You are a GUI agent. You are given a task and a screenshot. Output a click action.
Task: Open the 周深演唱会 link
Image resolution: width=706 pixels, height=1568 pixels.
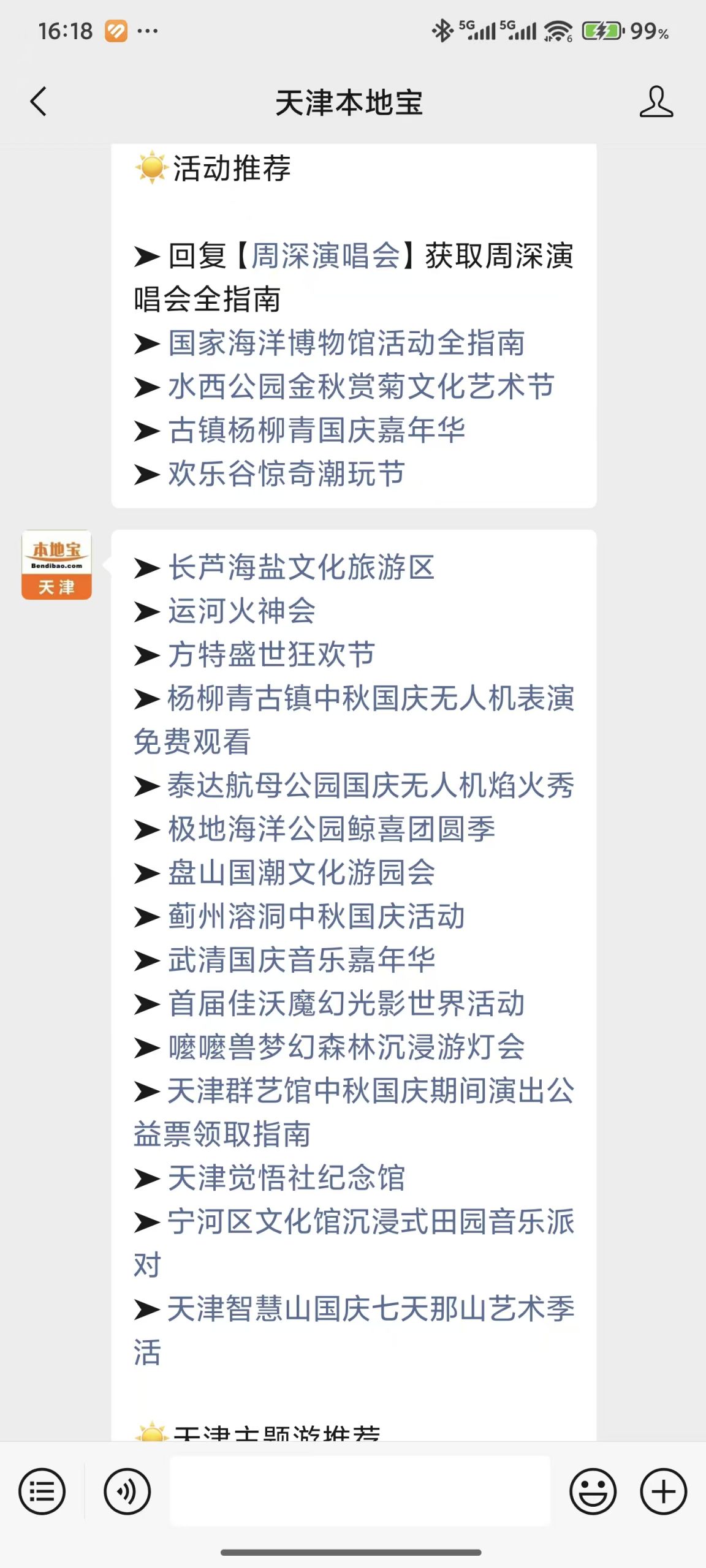(x=325, y=255)
